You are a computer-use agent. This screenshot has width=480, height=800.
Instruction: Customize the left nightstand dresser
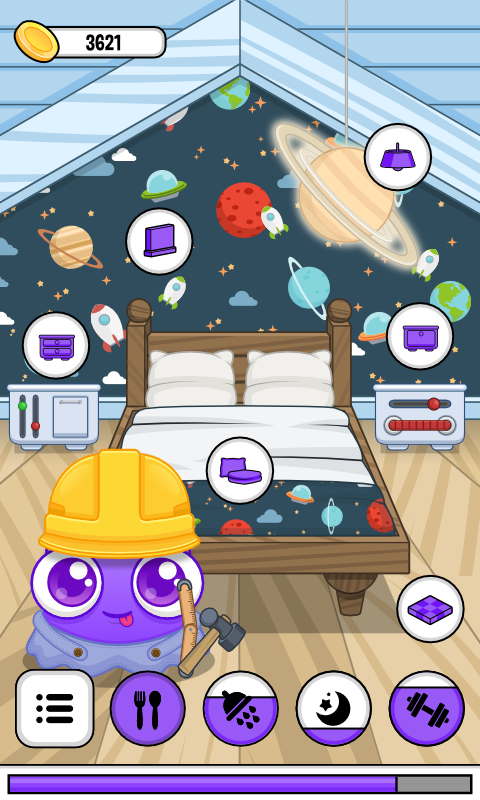coord(56,345)
